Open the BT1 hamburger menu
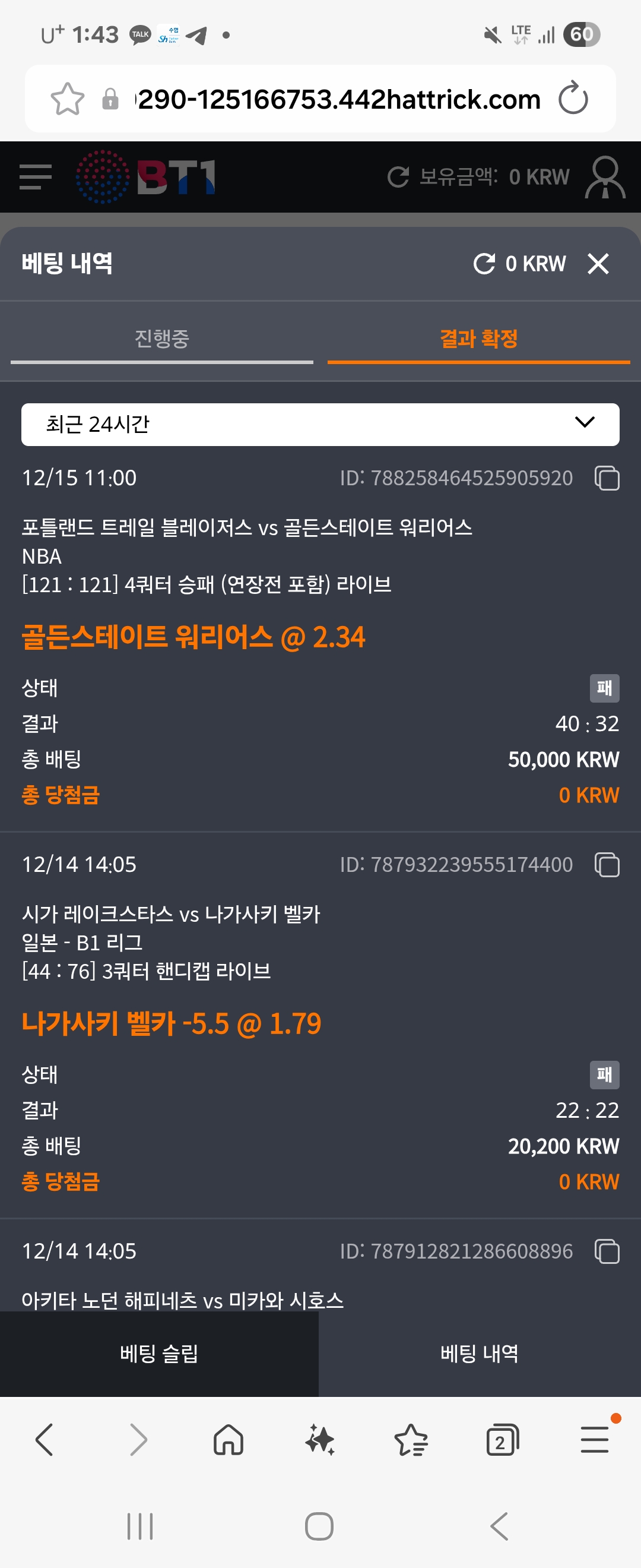This screenshot has width=641, height=1568. tap(34, 176)
